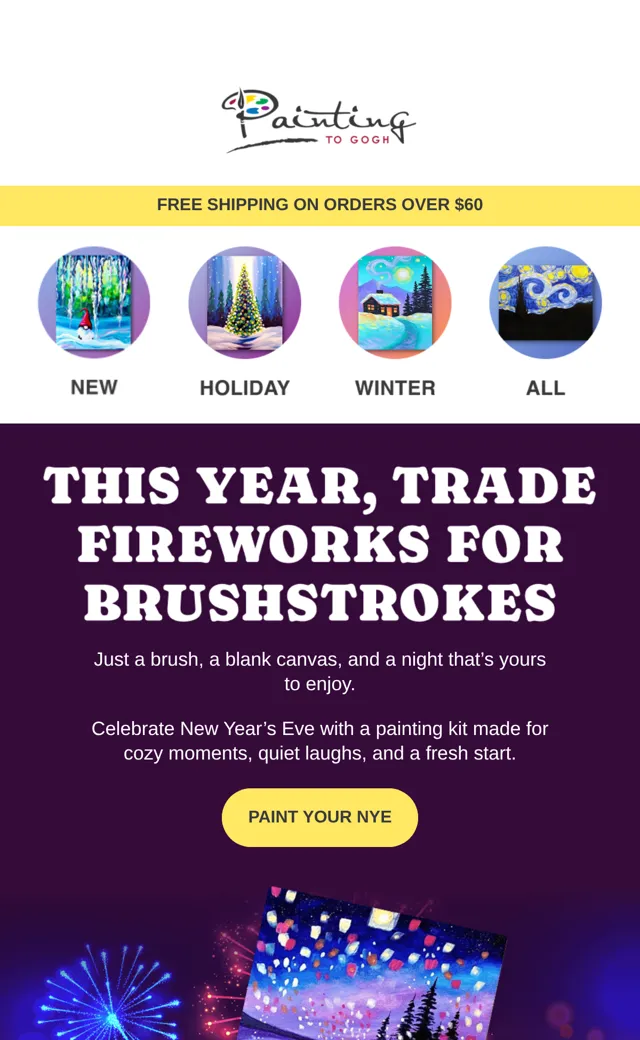Open the free shipping banner
This screenshot has width=640, height=1040.
(x=320, y=205)
